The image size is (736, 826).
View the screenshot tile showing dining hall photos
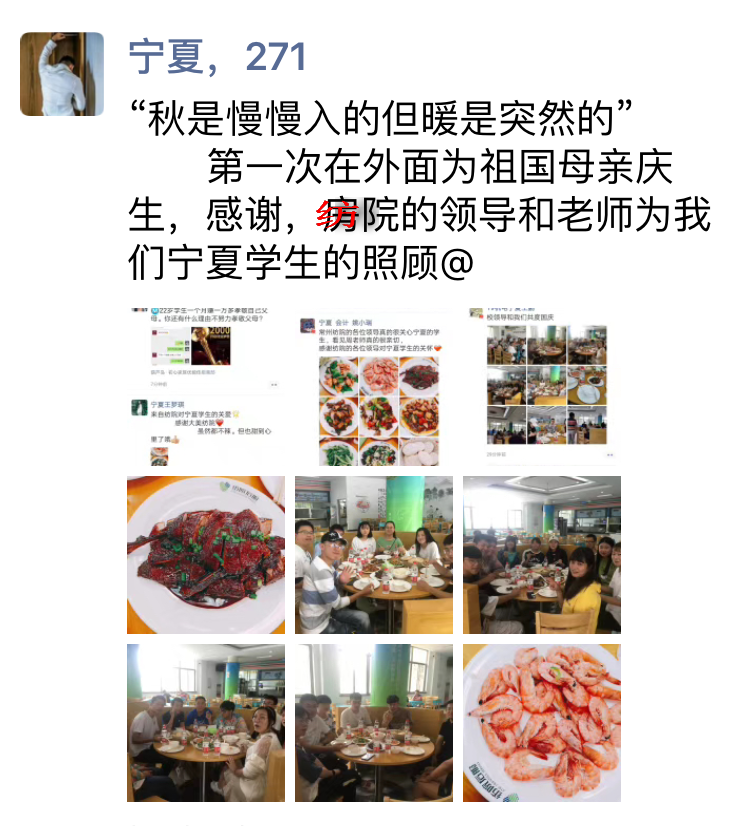(x=541, y=387)
